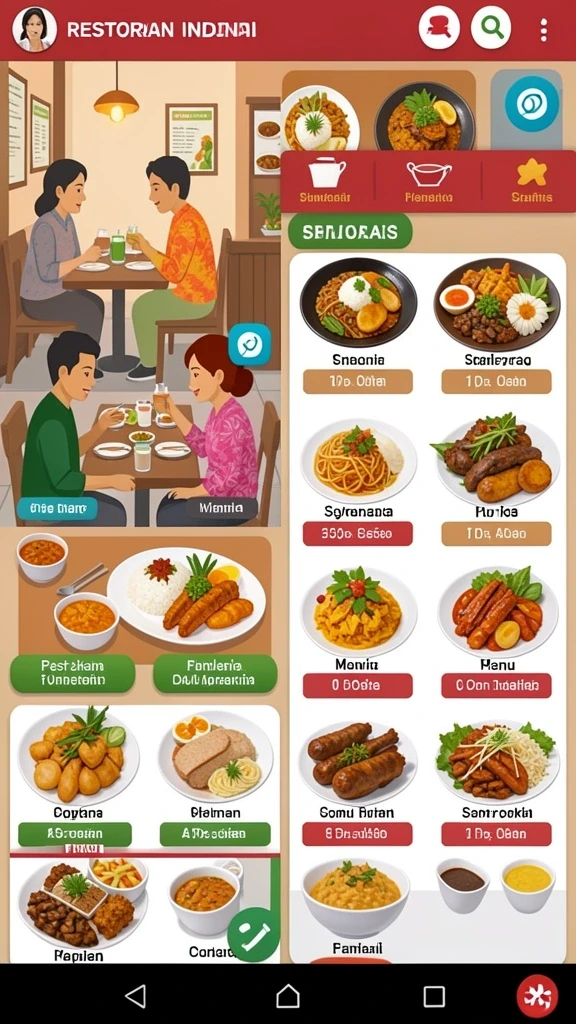Tap the red price button under Samrookin
Viewport: 576px width, 1024px height.
[x=496, y=834]
